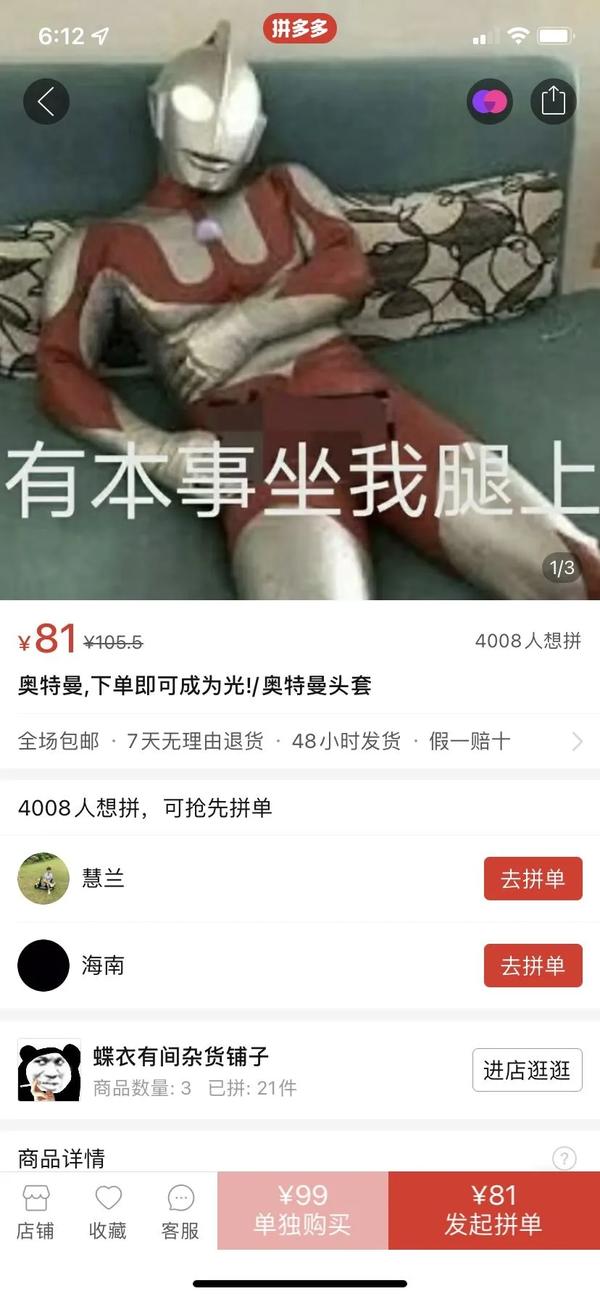Go back using the arrow icon
600x1299 pixels.
[x=46, y=101]
